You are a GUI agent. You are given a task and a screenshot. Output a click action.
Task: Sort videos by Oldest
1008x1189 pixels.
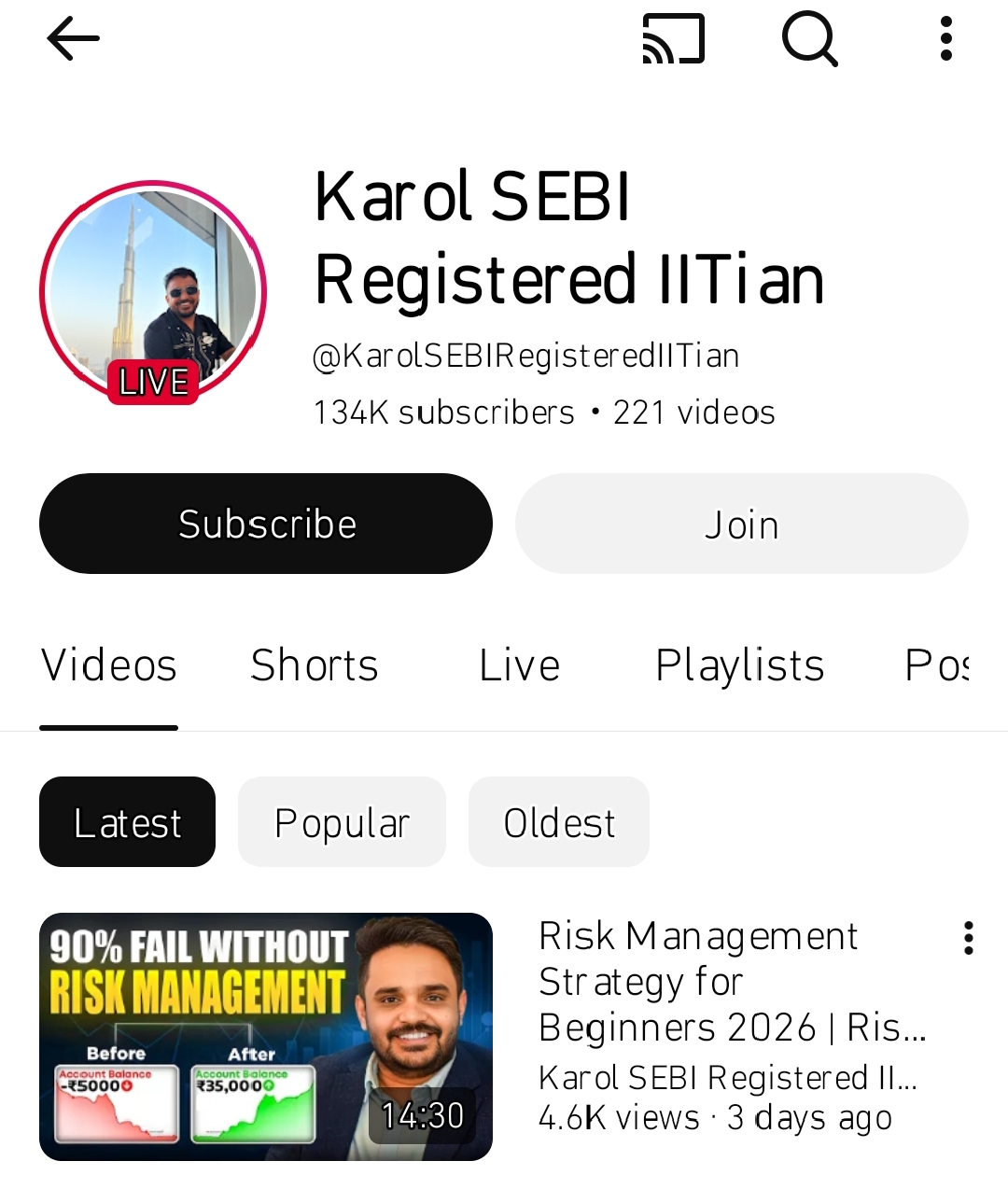(x=558, y=822)
